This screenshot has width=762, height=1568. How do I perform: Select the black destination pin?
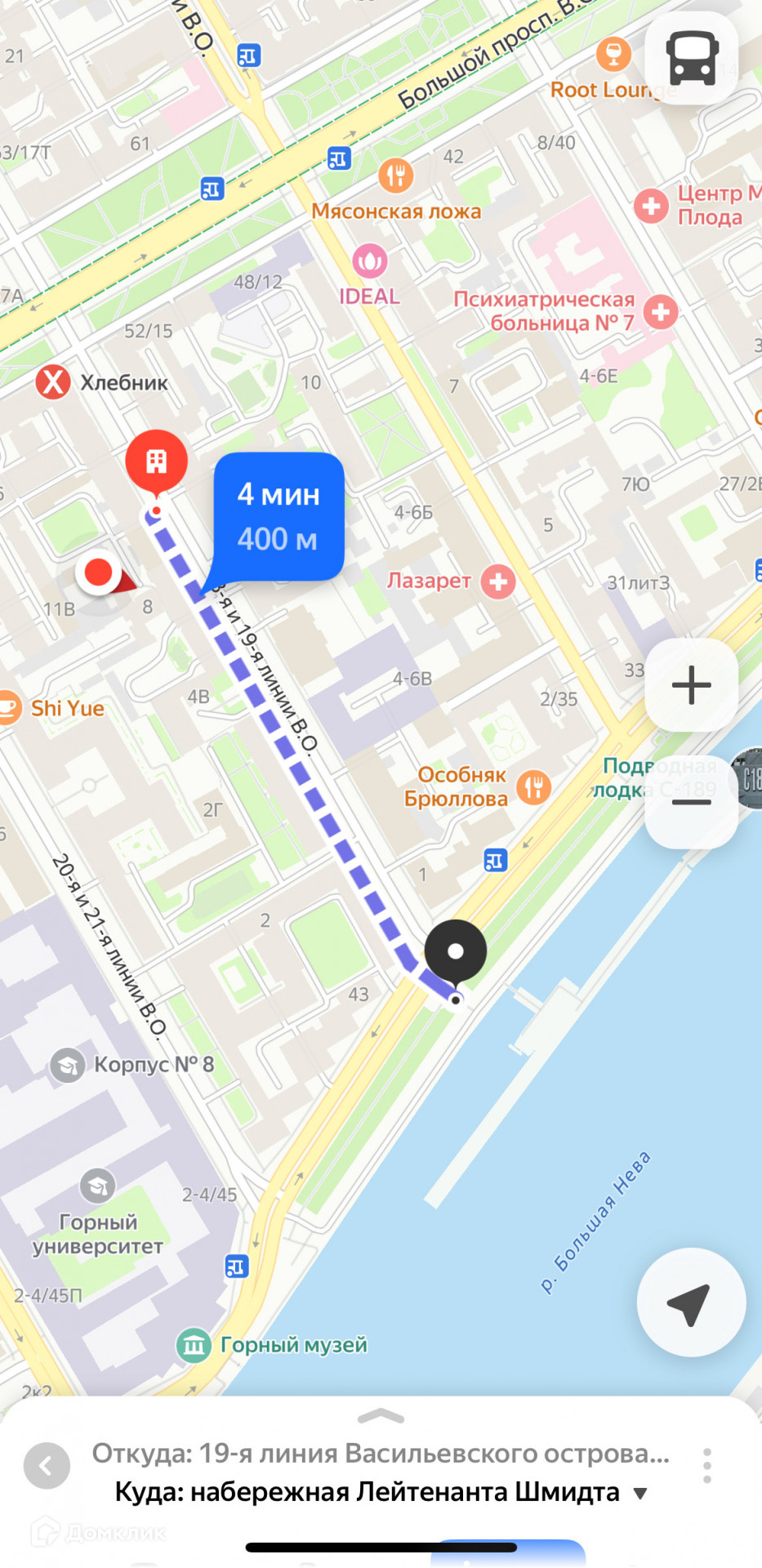[x=456, y=951]
